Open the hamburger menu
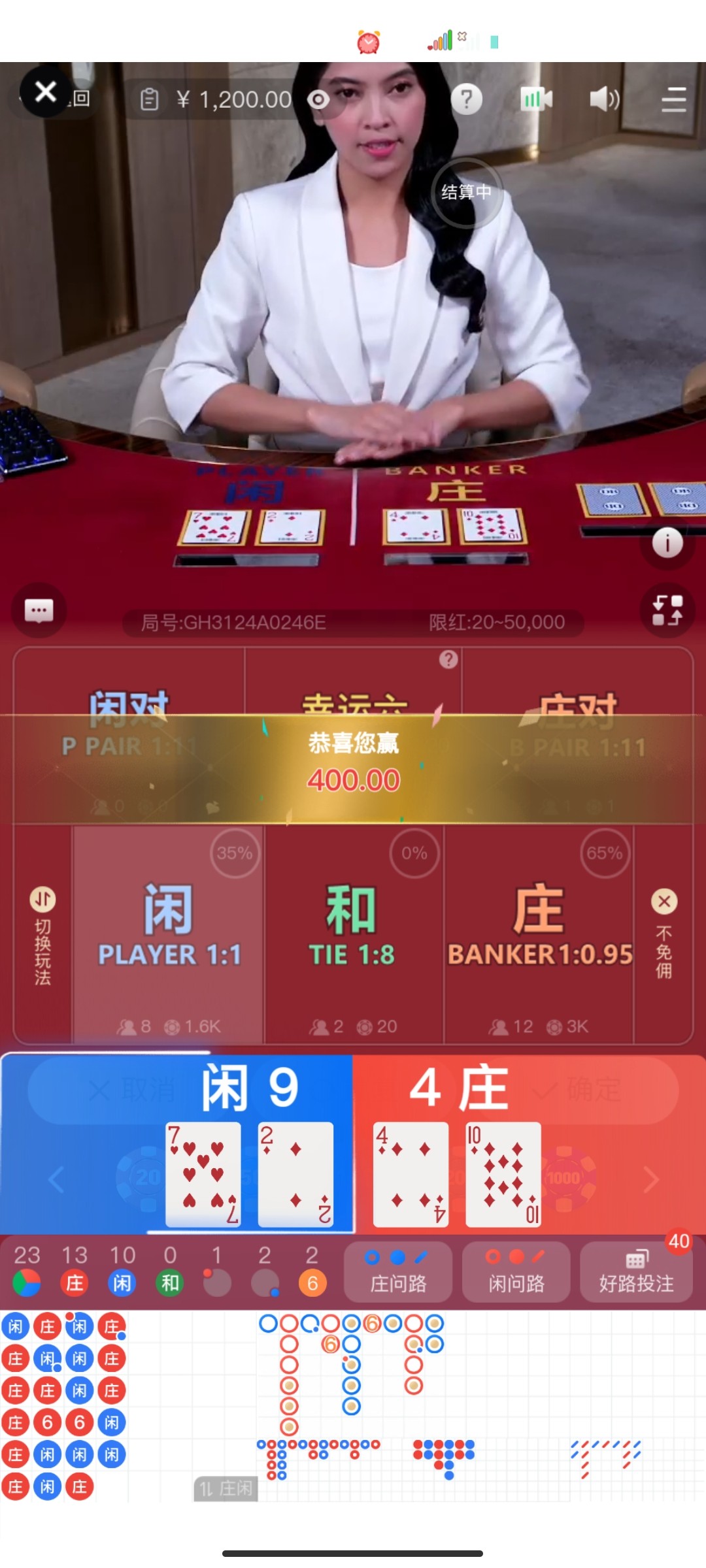 (x=673, y=99)
